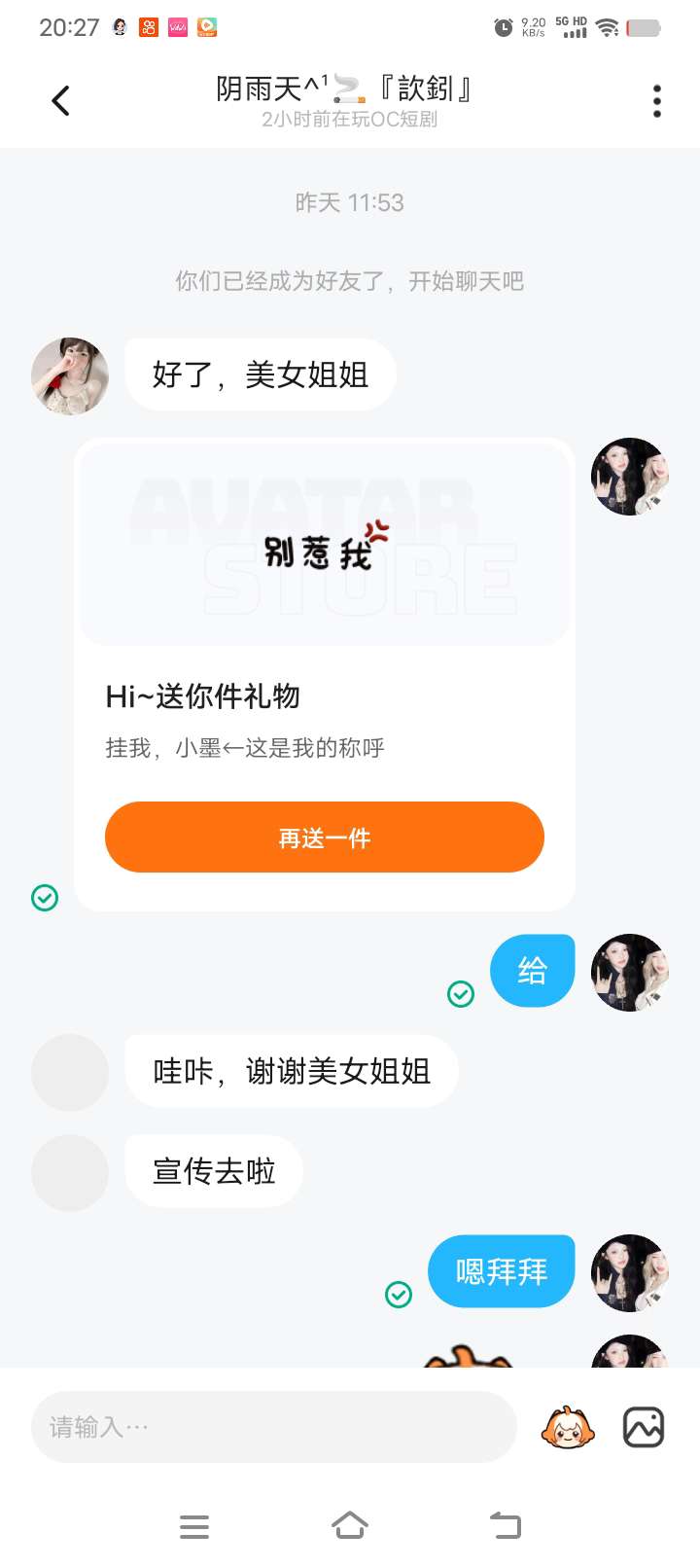Open recent apps from navigation bar
The width and height of the screenshot is (700, 1568).
(194, 1526)
